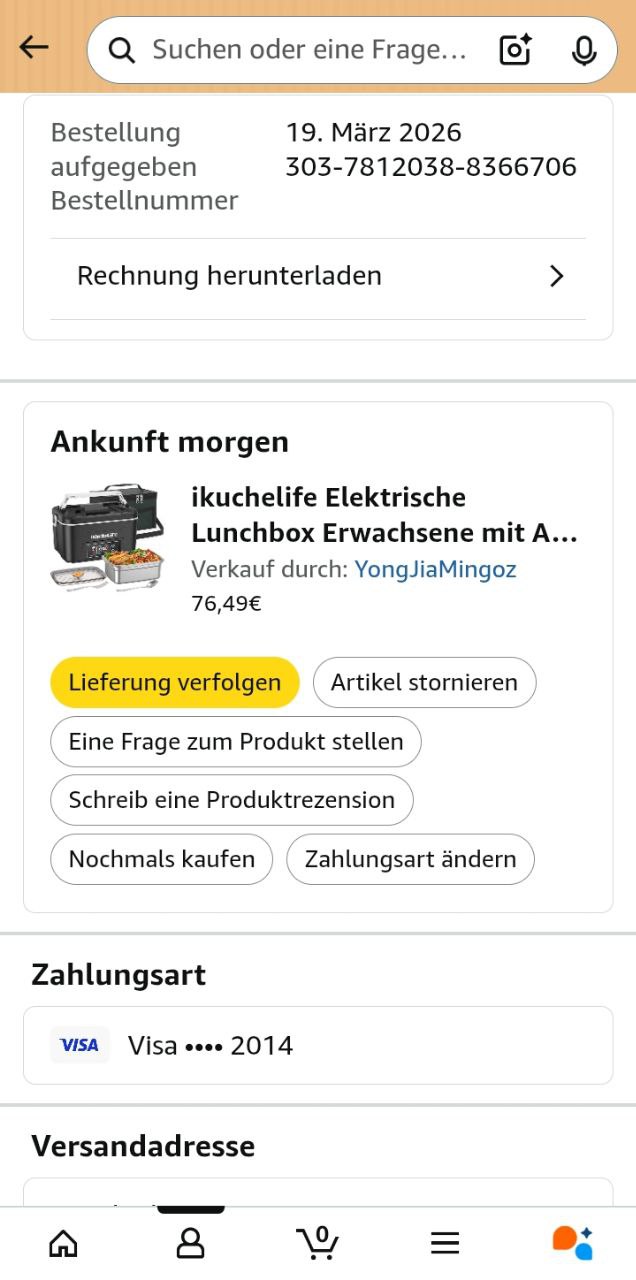
Task: Select Artikel stornieren
Action: click(x=424, y=683)
